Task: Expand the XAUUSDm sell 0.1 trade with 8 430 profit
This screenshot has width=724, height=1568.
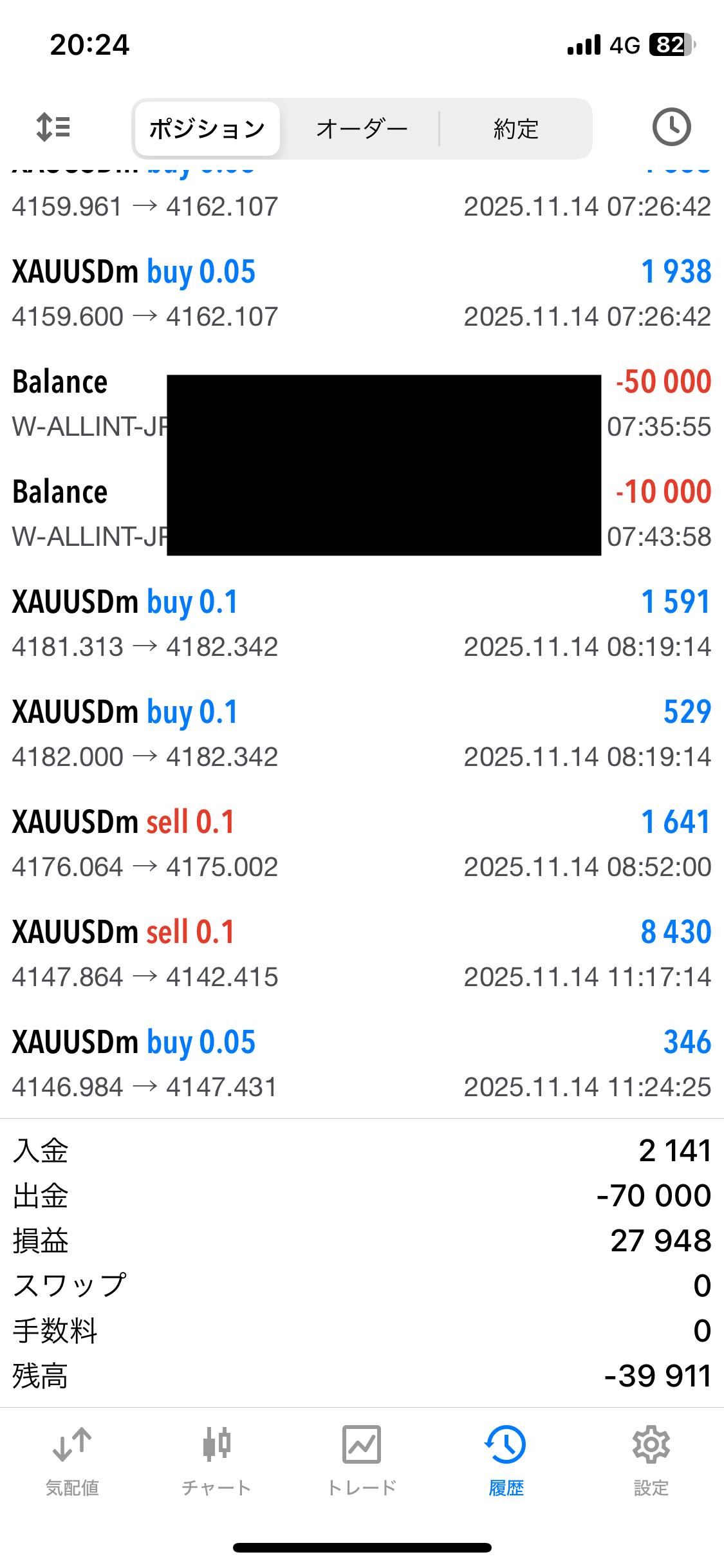Action: 362,953
